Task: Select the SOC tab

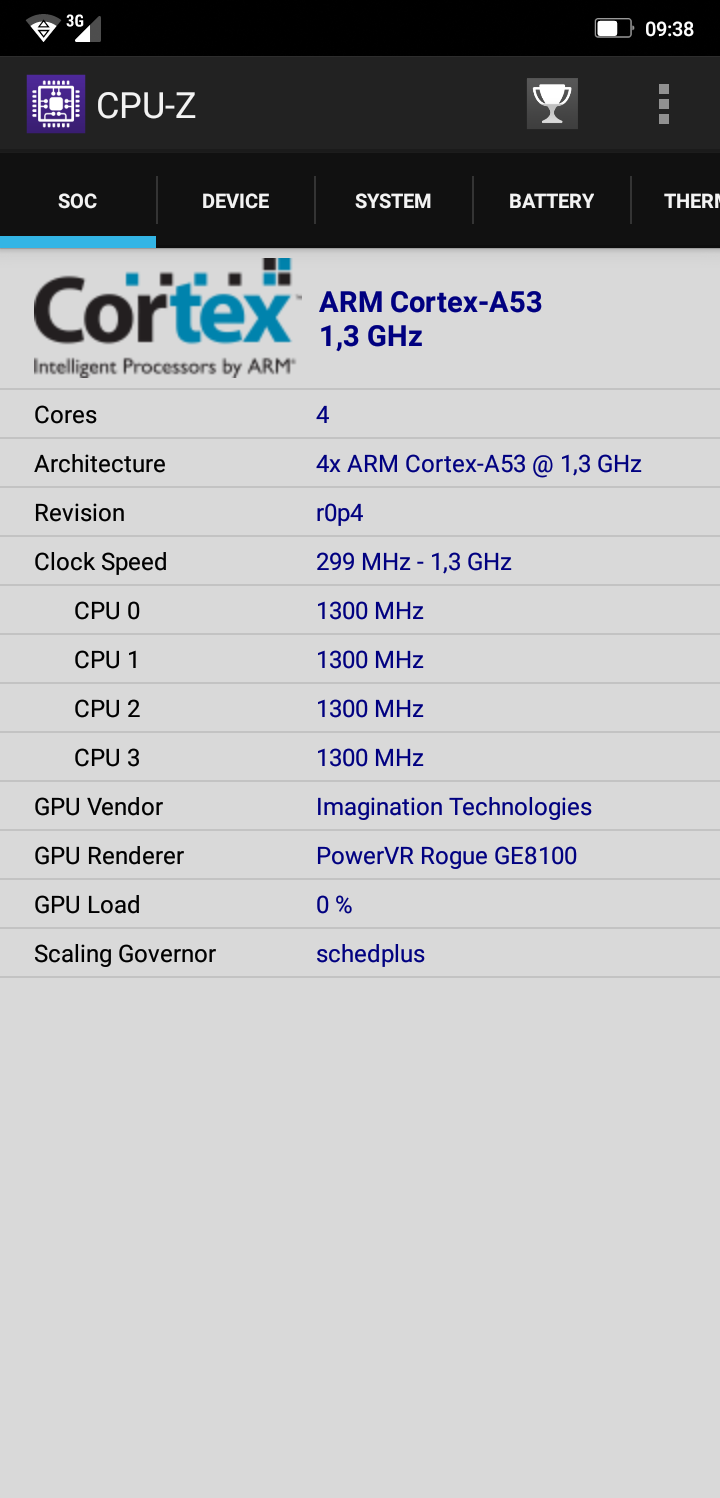Action: pyautogui.click(x=78, y=201)
